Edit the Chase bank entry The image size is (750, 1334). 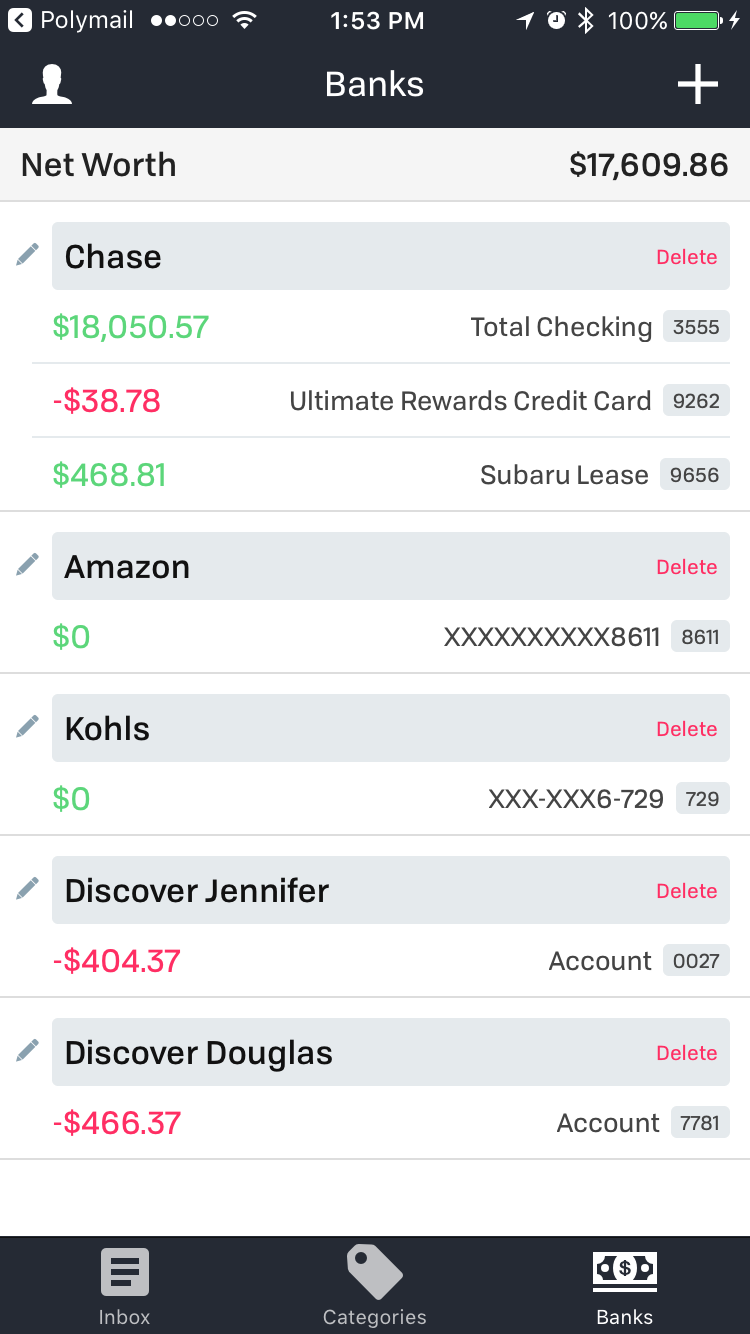[x=28, y=255]
